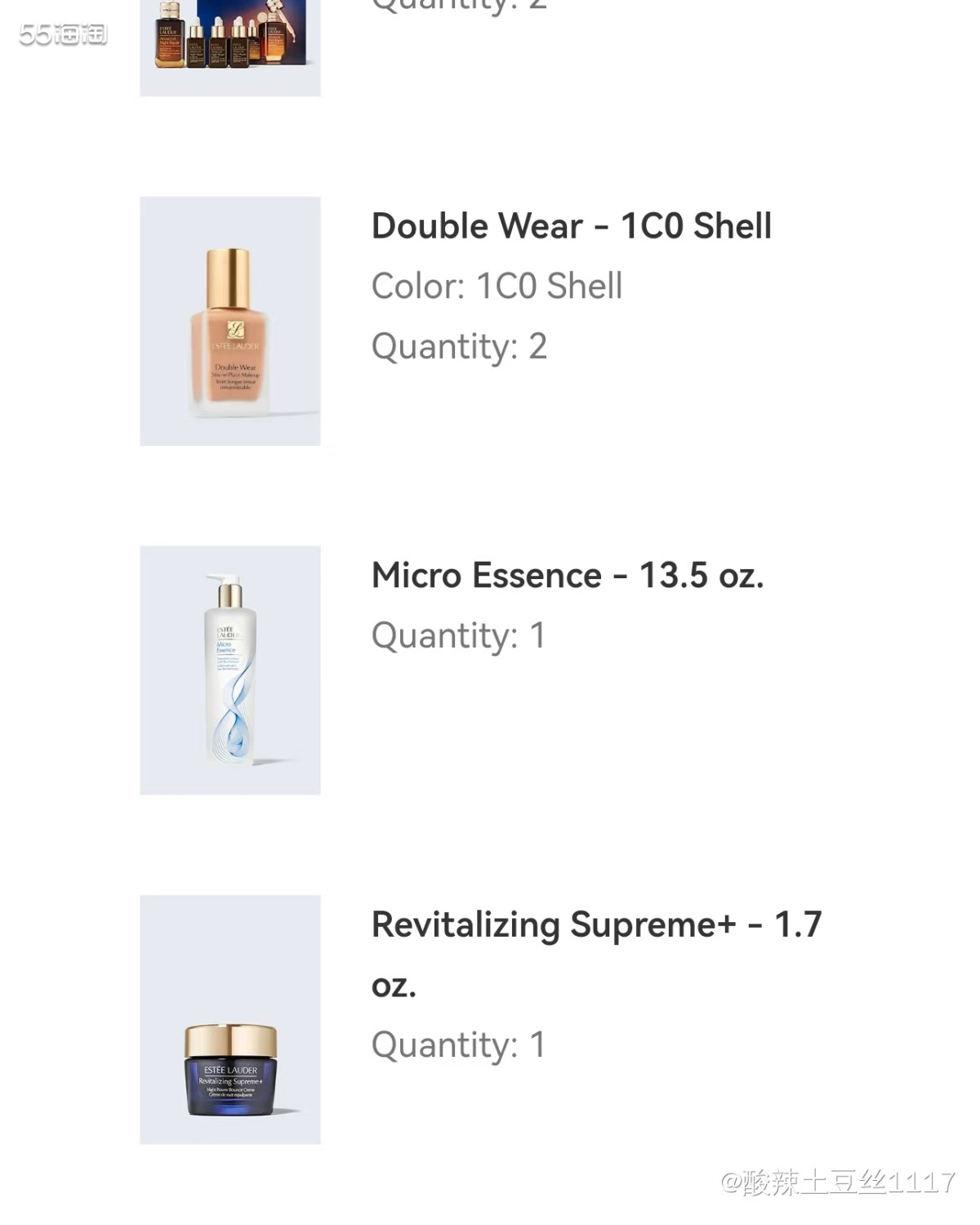Image resolution: width=980 pixels, height=1225 pixels.
Task: View the Micro Essence 13.5 oz. item
Action: pos(567,576)
